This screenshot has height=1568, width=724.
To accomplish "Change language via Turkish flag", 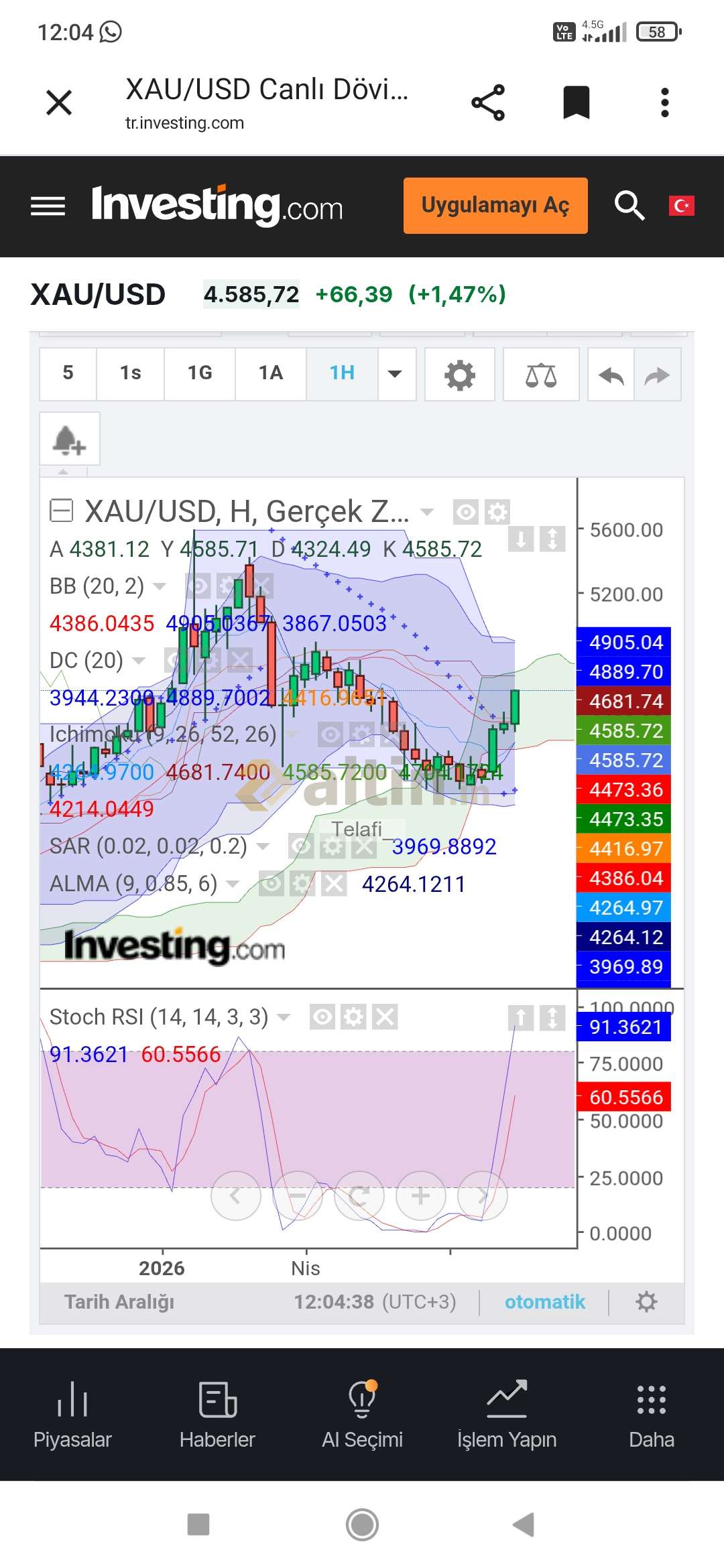I will point(681,205).
